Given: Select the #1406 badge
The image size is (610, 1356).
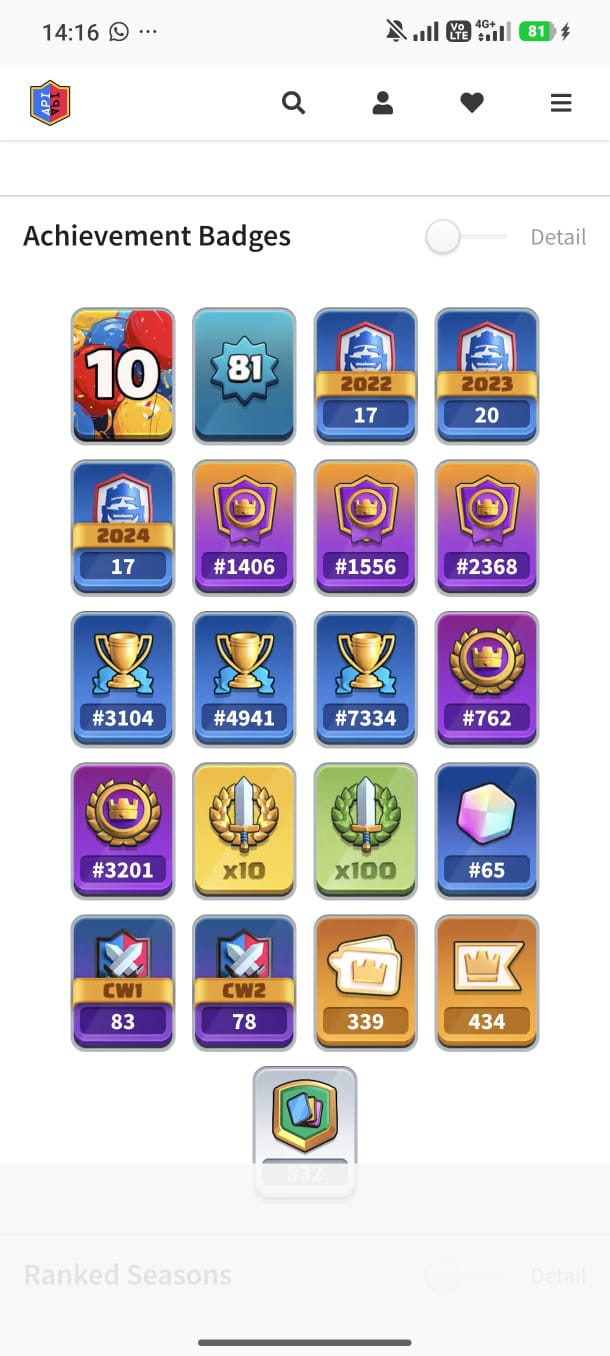Looking at the screenshot, I should click(x=244, y=528).
